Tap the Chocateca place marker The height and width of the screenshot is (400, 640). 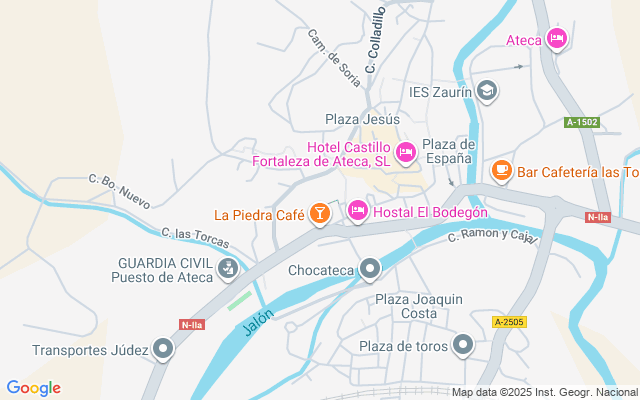[371, 268]
